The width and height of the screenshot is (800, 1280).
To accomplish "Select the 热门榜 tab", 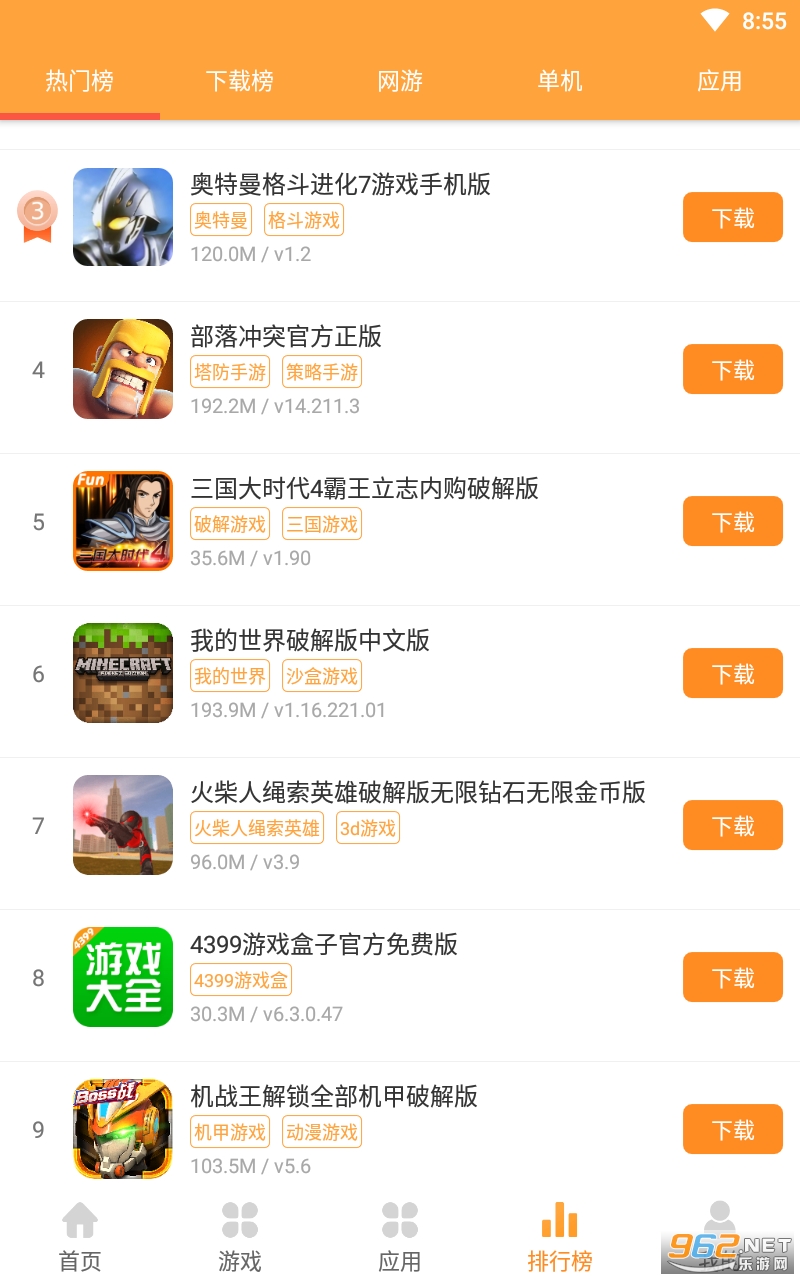I will tap(80, 81).
